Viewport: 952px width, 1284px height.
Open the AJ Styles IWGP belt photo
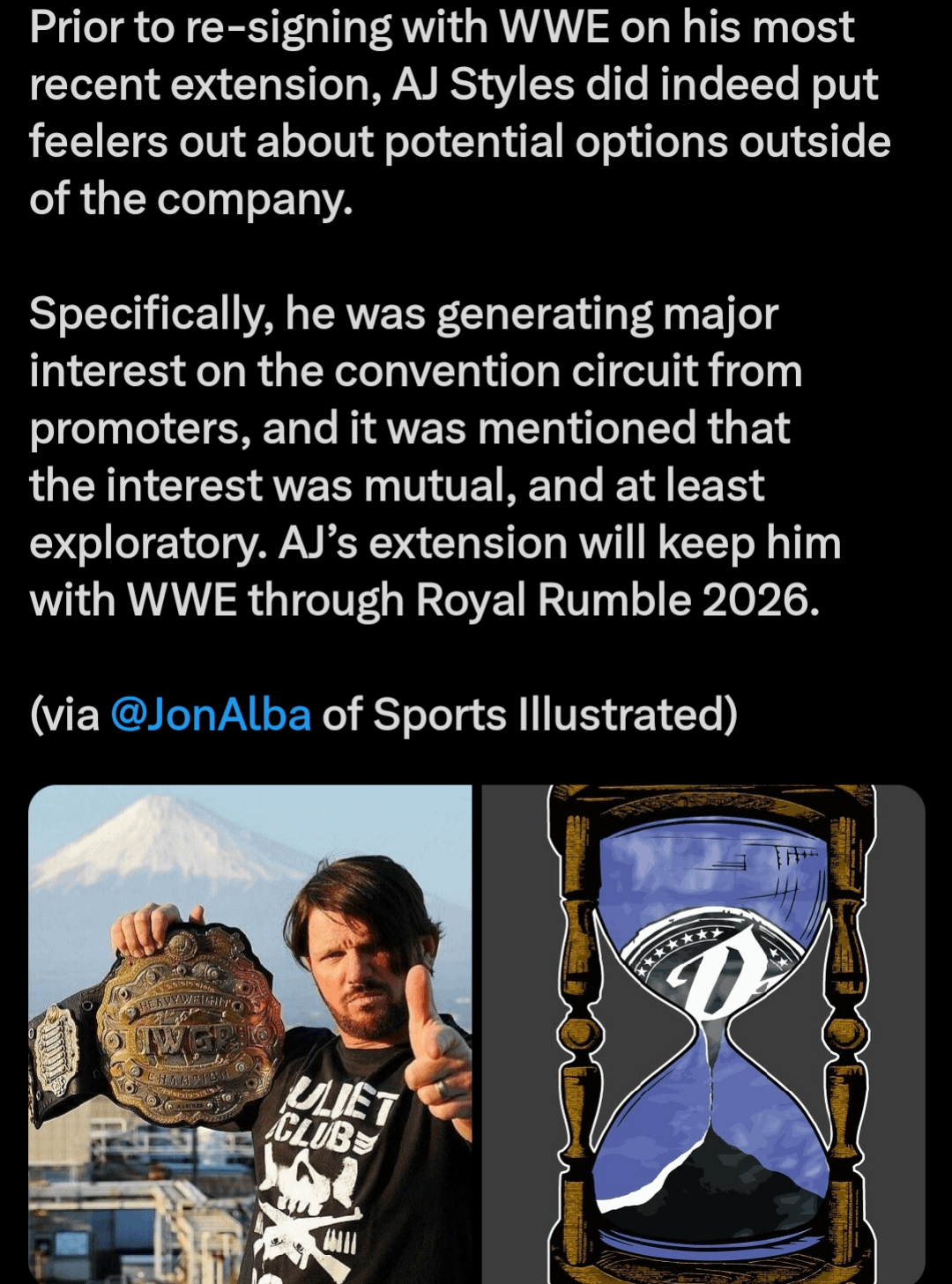click(x=250, y=1033)
